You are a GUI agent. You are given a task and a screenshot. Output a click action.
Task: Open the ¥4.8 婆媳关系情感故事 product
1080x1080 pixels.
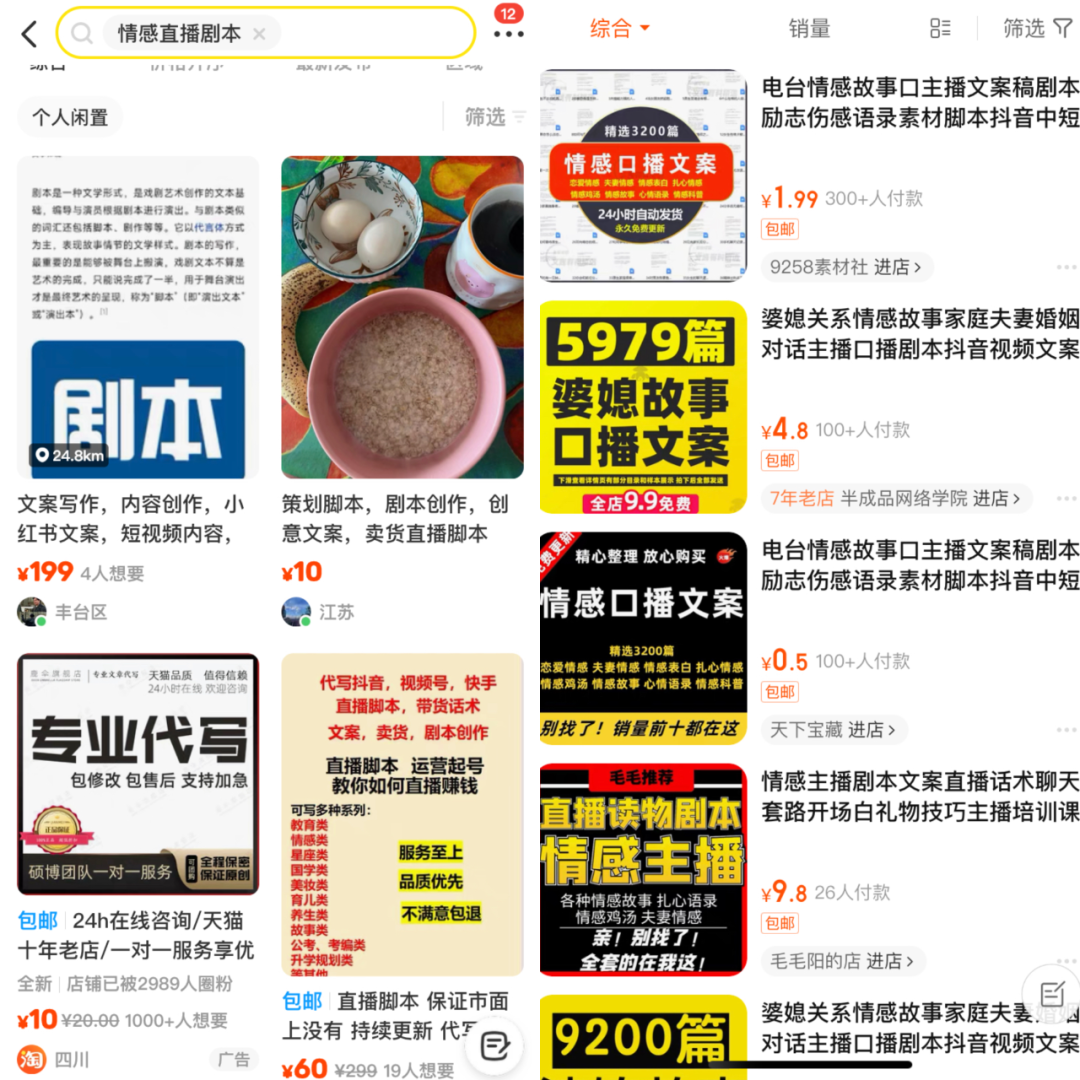coord(920,334)
